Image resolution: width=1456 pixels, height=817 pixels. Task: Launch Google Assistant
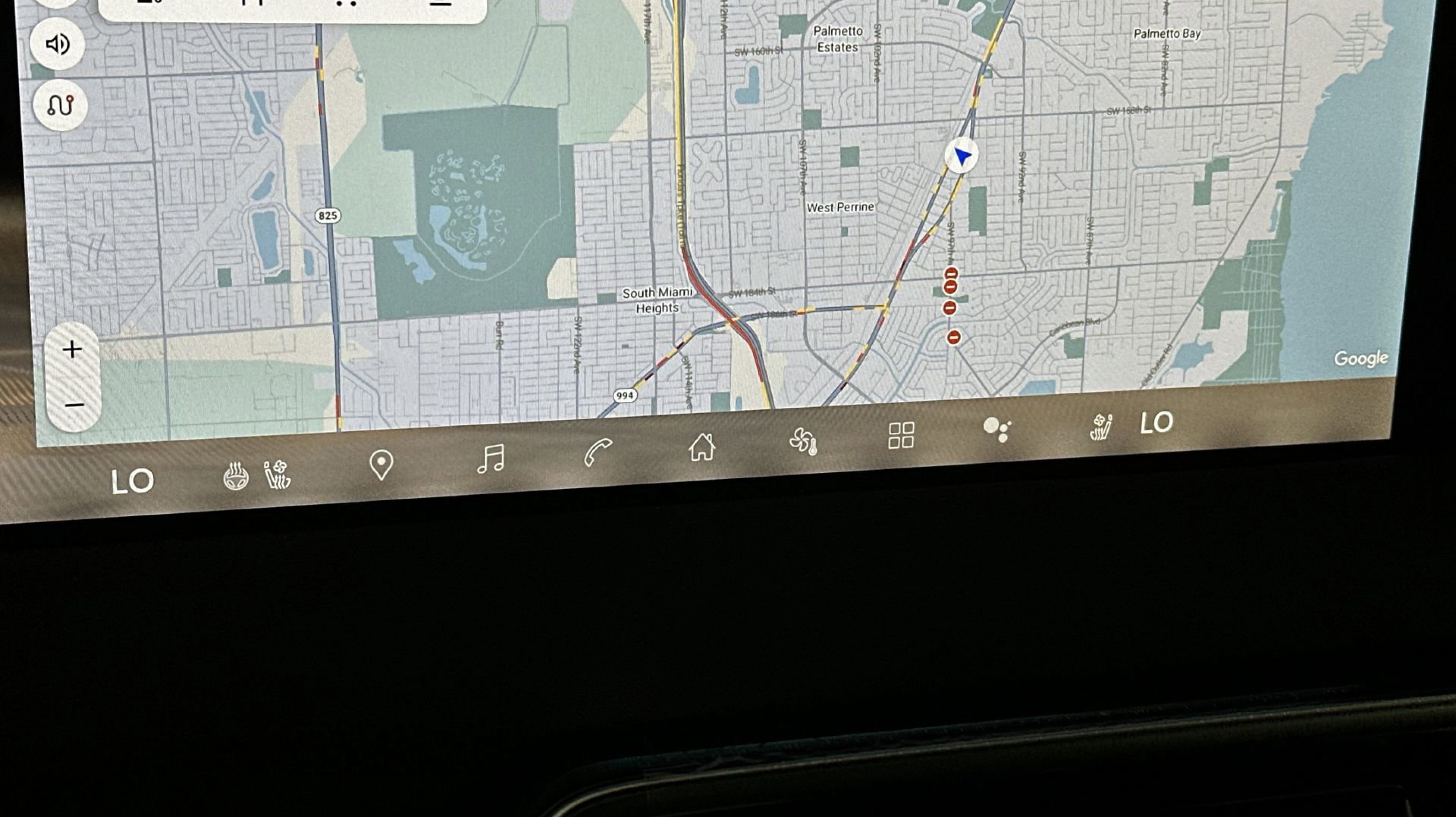997,429
